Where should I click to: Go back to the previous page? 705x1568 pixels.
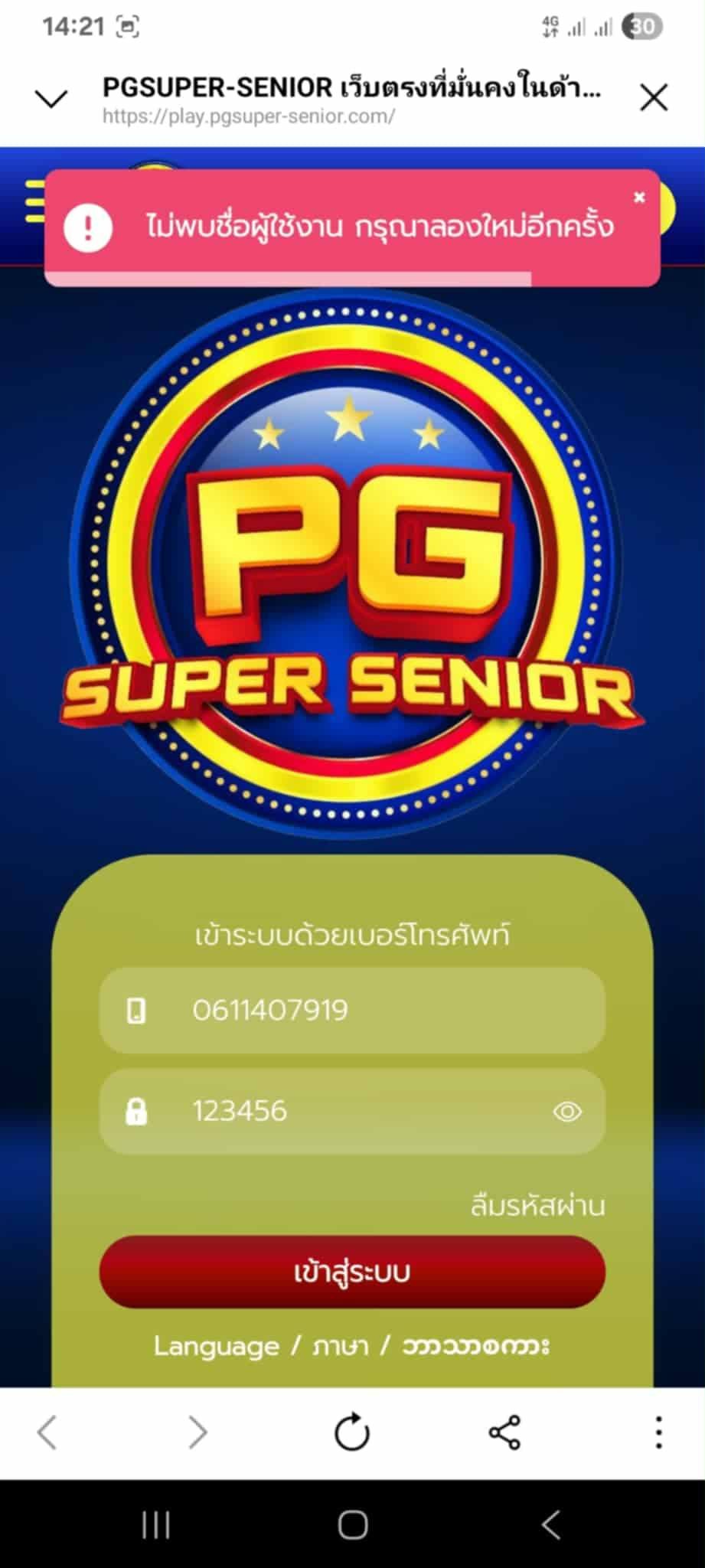tap(47, 1432)
